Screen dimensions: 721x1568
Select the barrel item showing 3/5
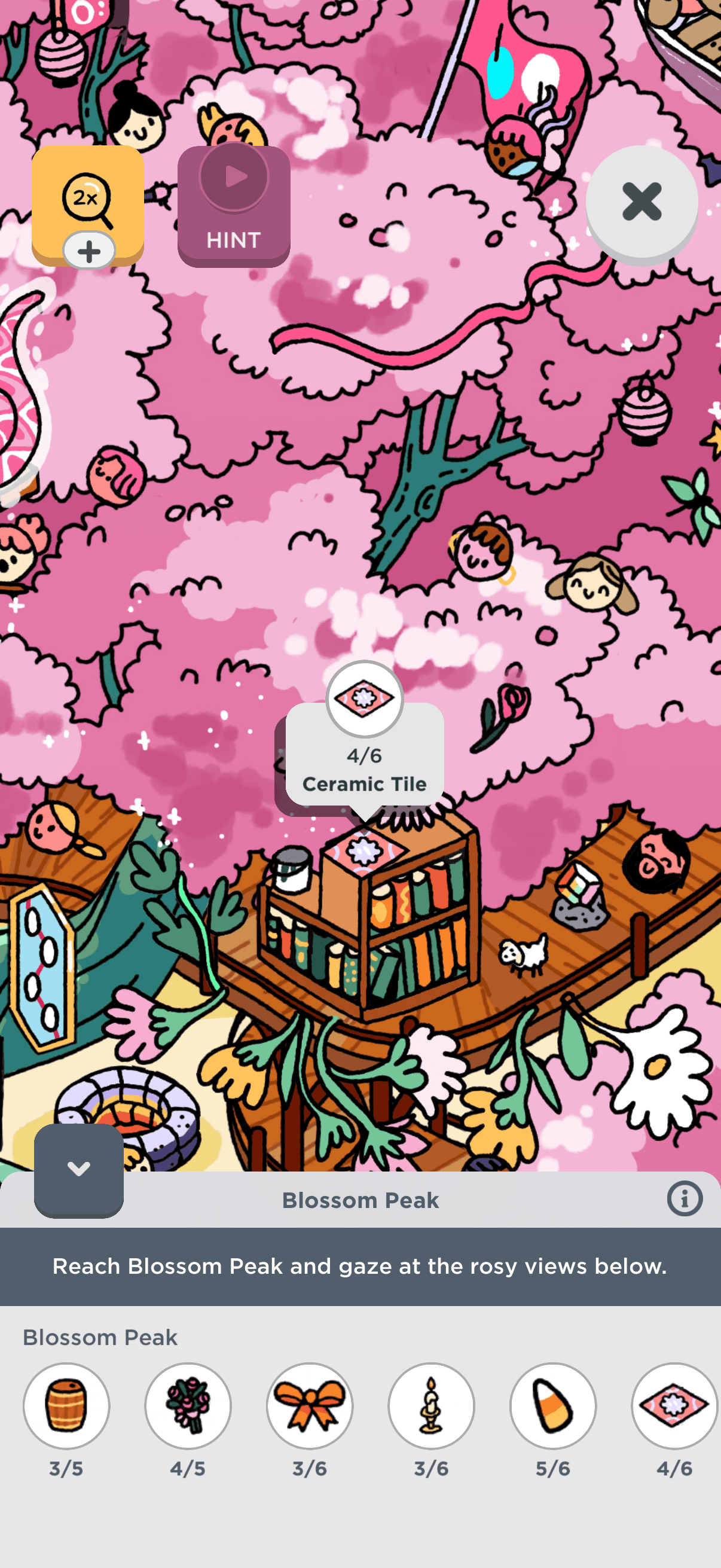tap(66, 1405)
